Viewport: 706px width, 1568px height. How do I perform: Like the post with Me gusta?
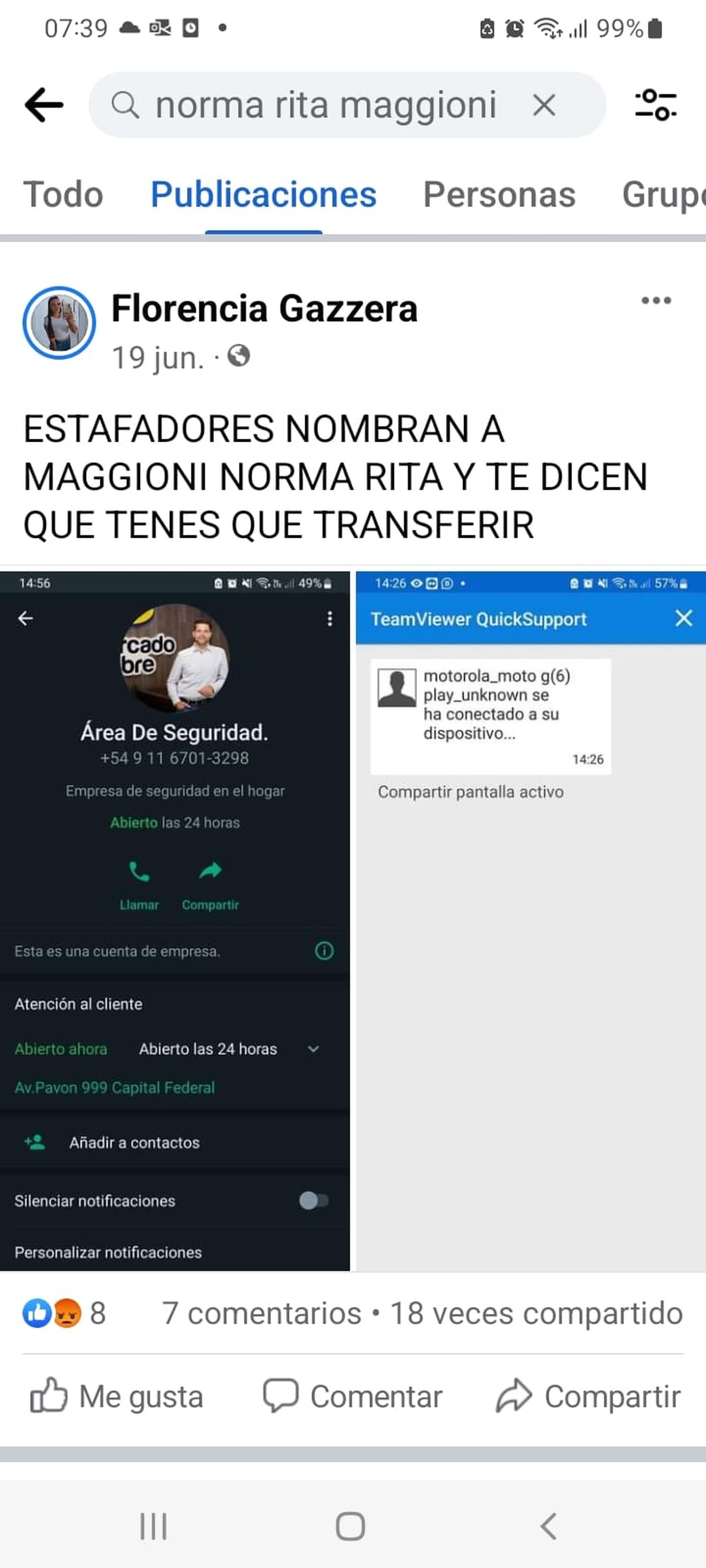(x=117, y=1396)
